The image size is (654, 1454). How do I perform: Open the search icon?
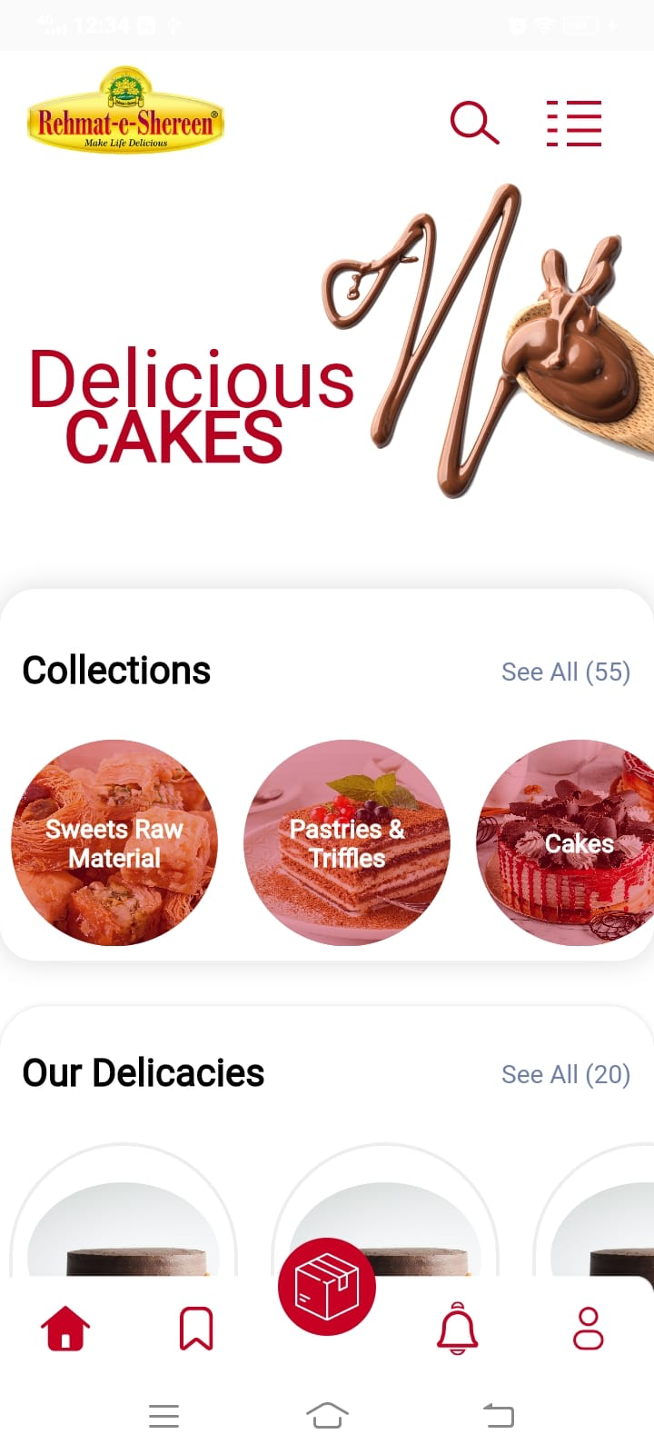[474, 123]
